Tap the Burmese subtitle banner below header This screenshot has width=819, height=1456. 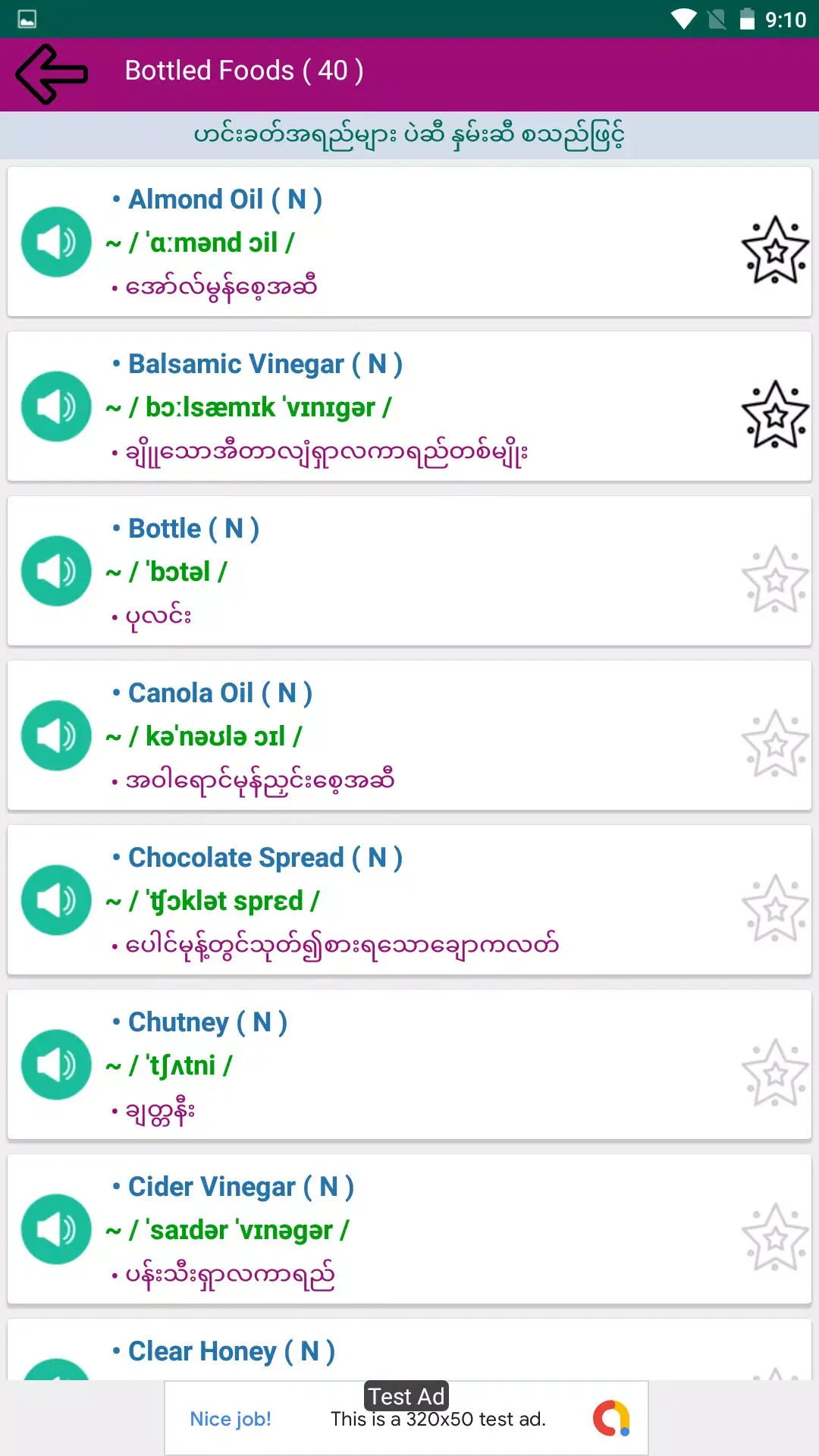409,135
